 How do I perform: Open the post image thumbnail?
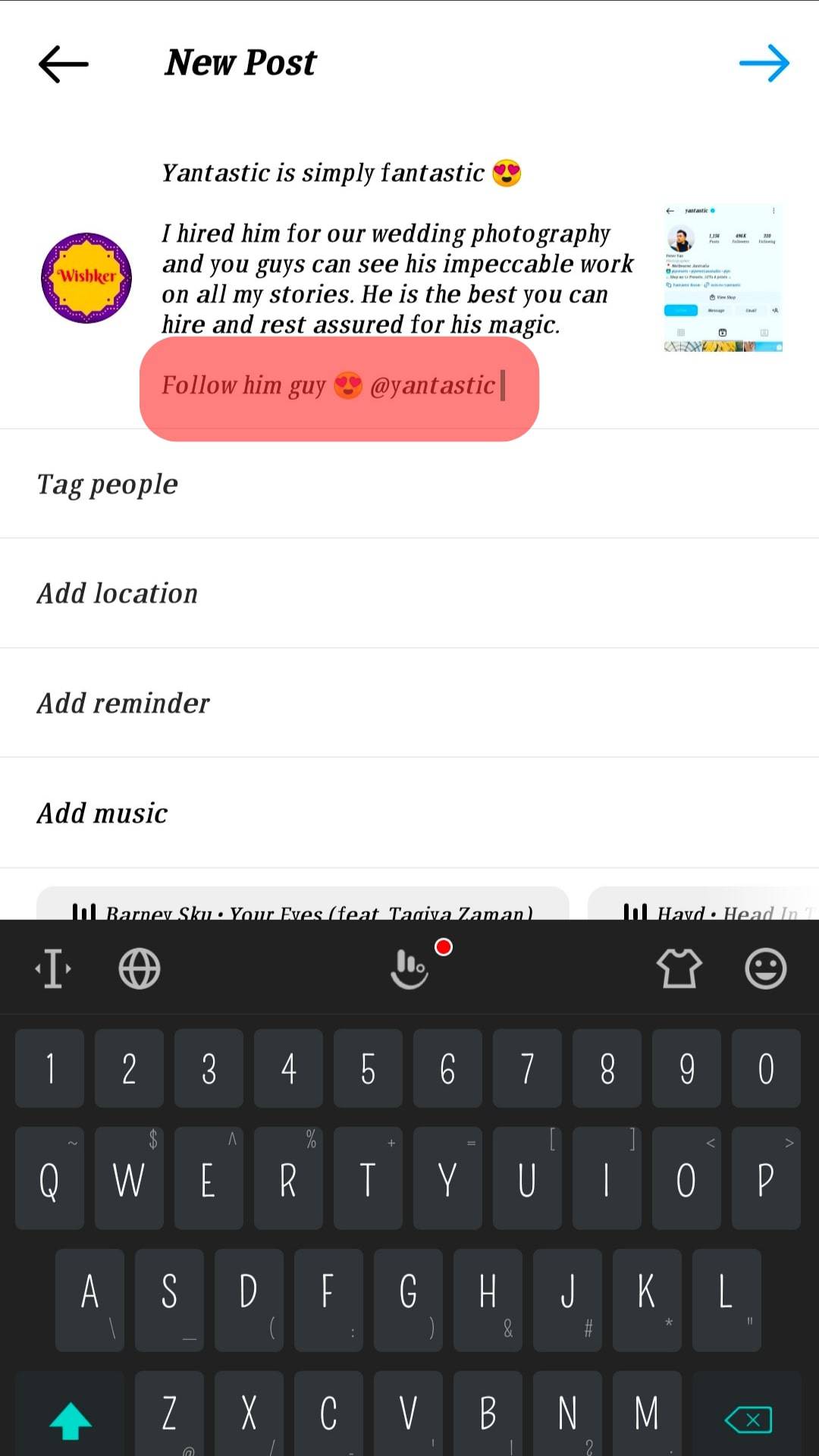click(723, 278)
